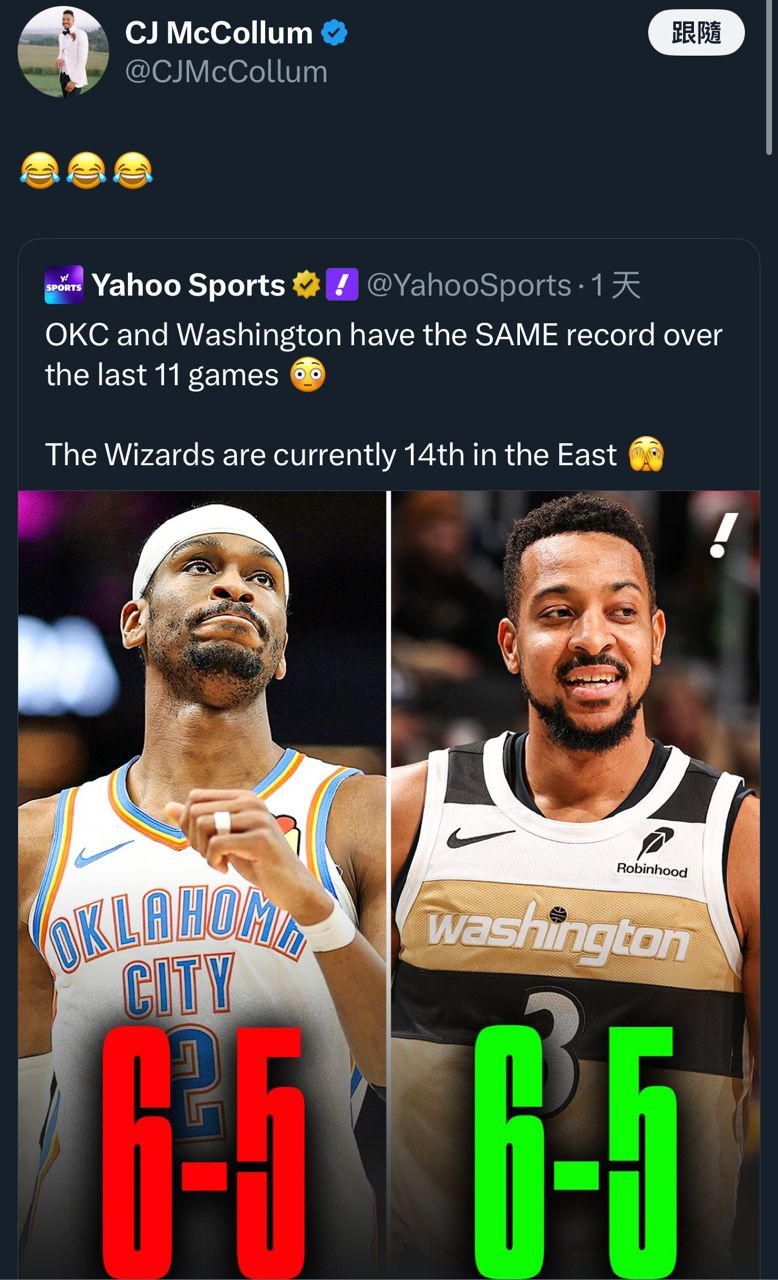The image size is (778, 1280).
Task: Tap the 跟隨 follow button
Action: click(696, 33)
